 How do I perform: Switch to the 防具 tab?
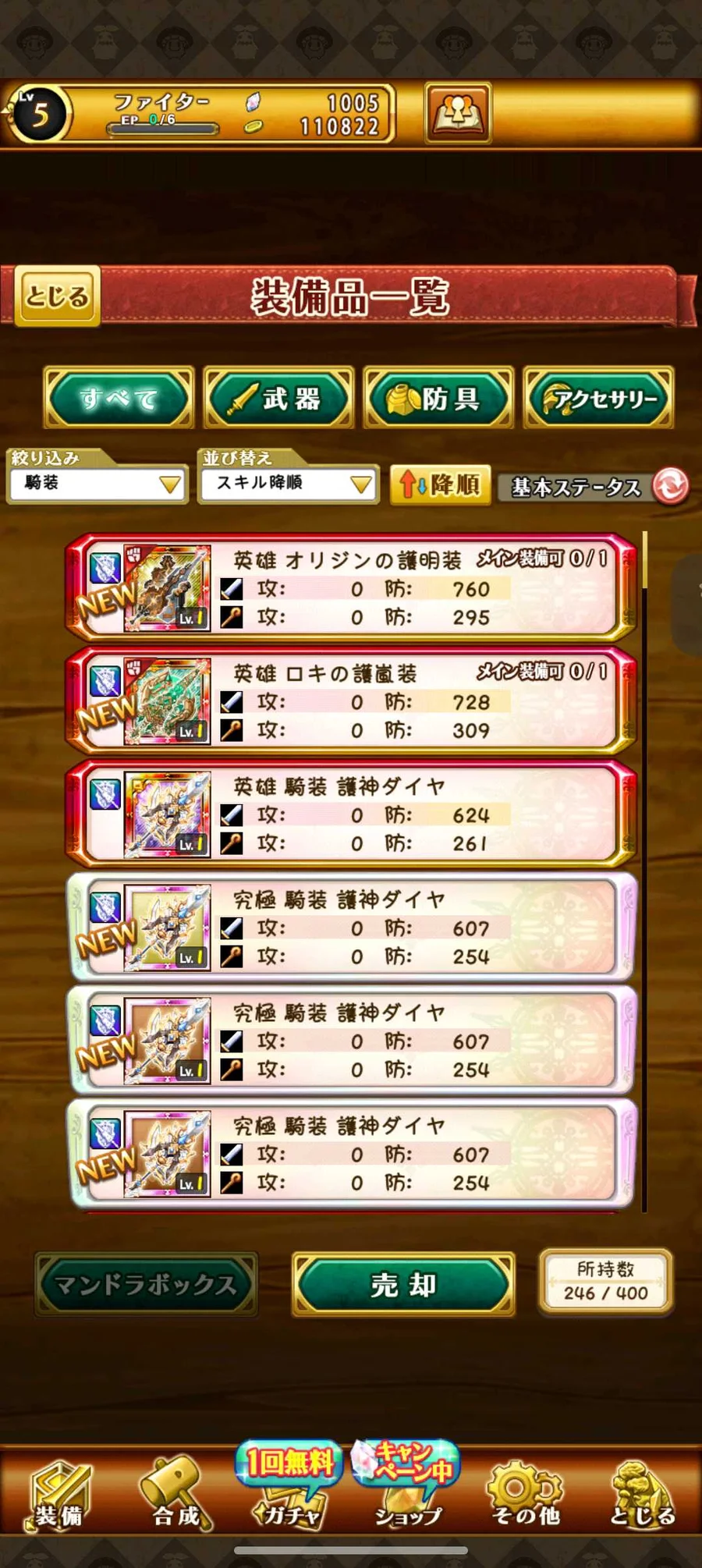click(438, 398)
